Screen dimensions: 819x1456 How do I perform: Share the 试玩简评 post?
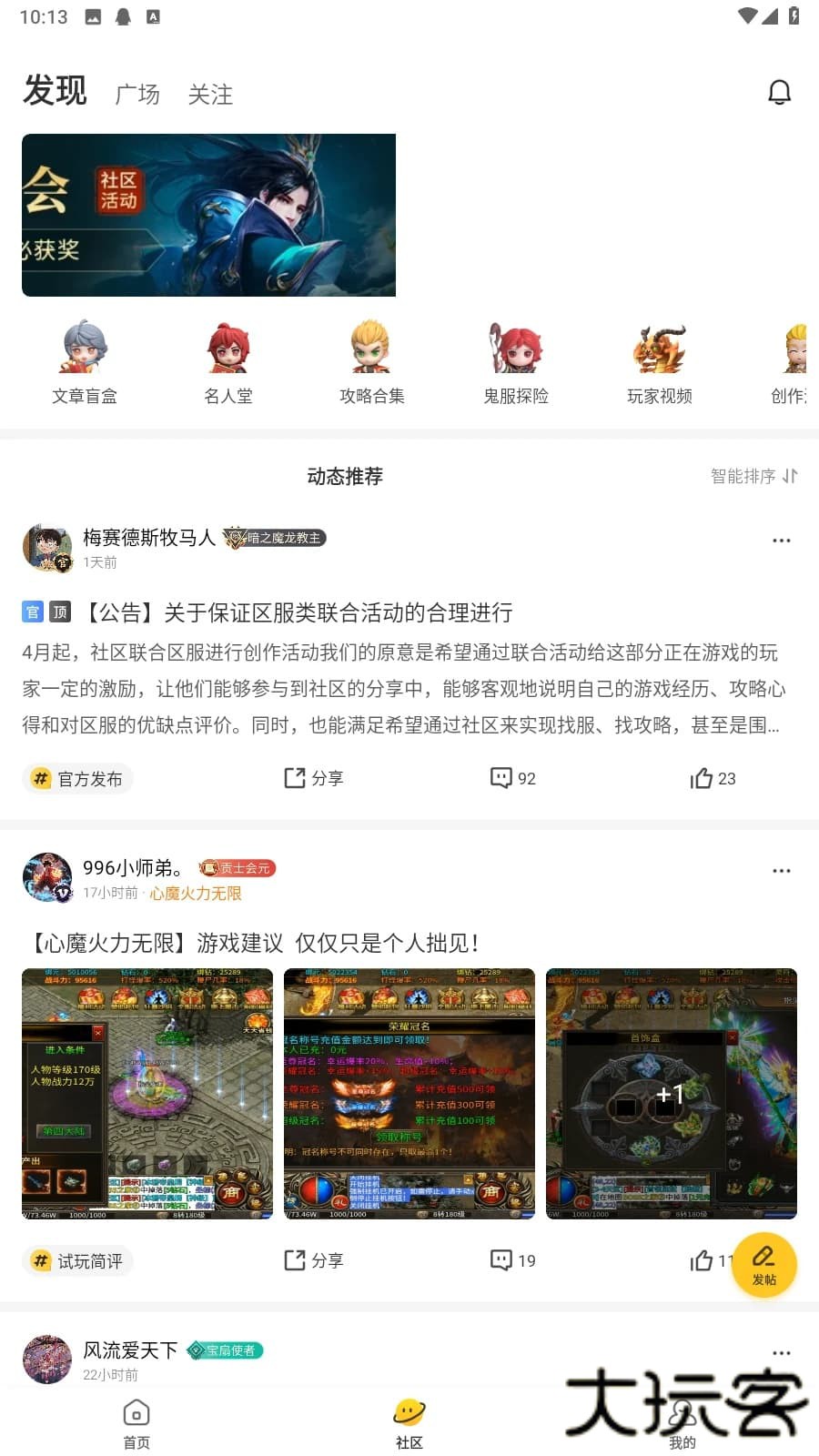coord(313,1260)
